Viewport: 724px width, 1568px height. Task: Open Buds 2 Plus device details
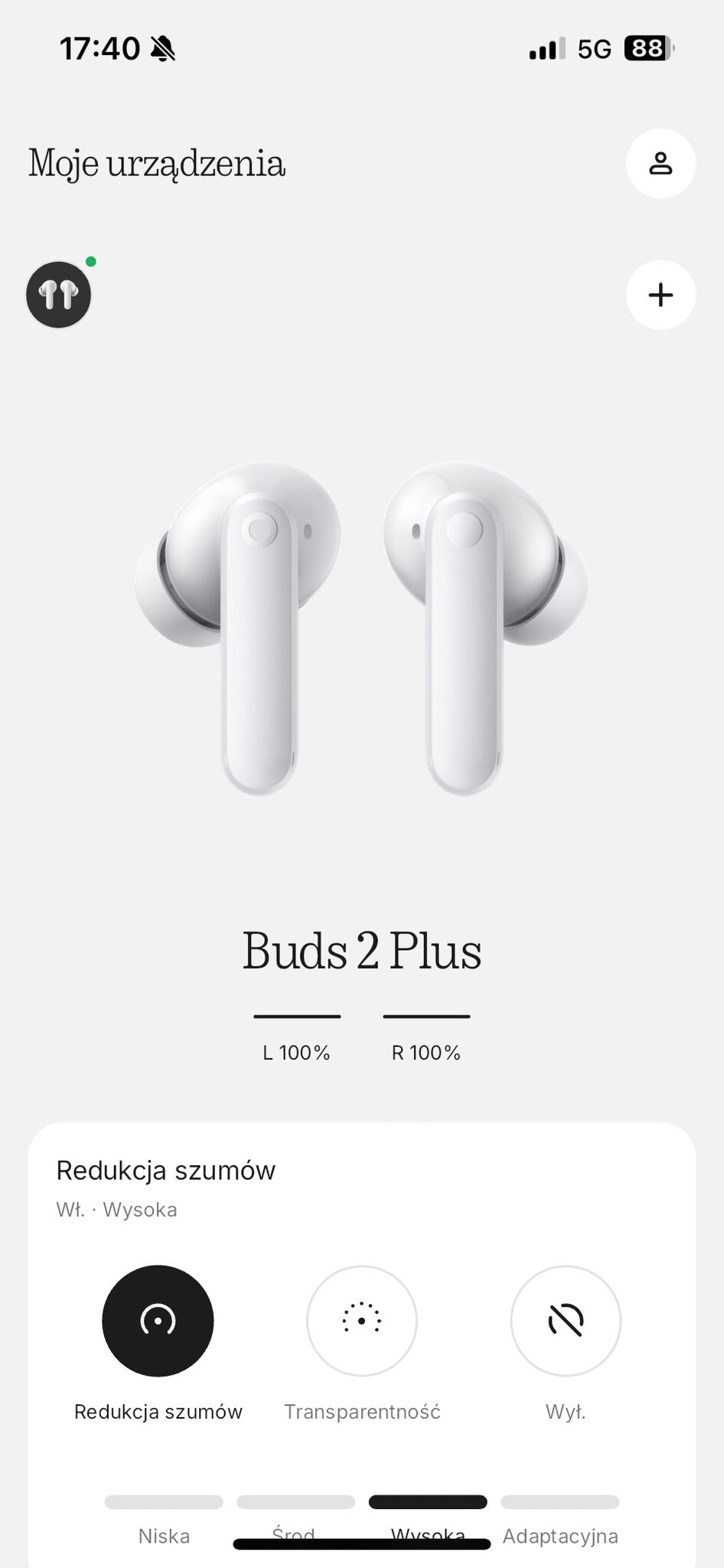362,951
